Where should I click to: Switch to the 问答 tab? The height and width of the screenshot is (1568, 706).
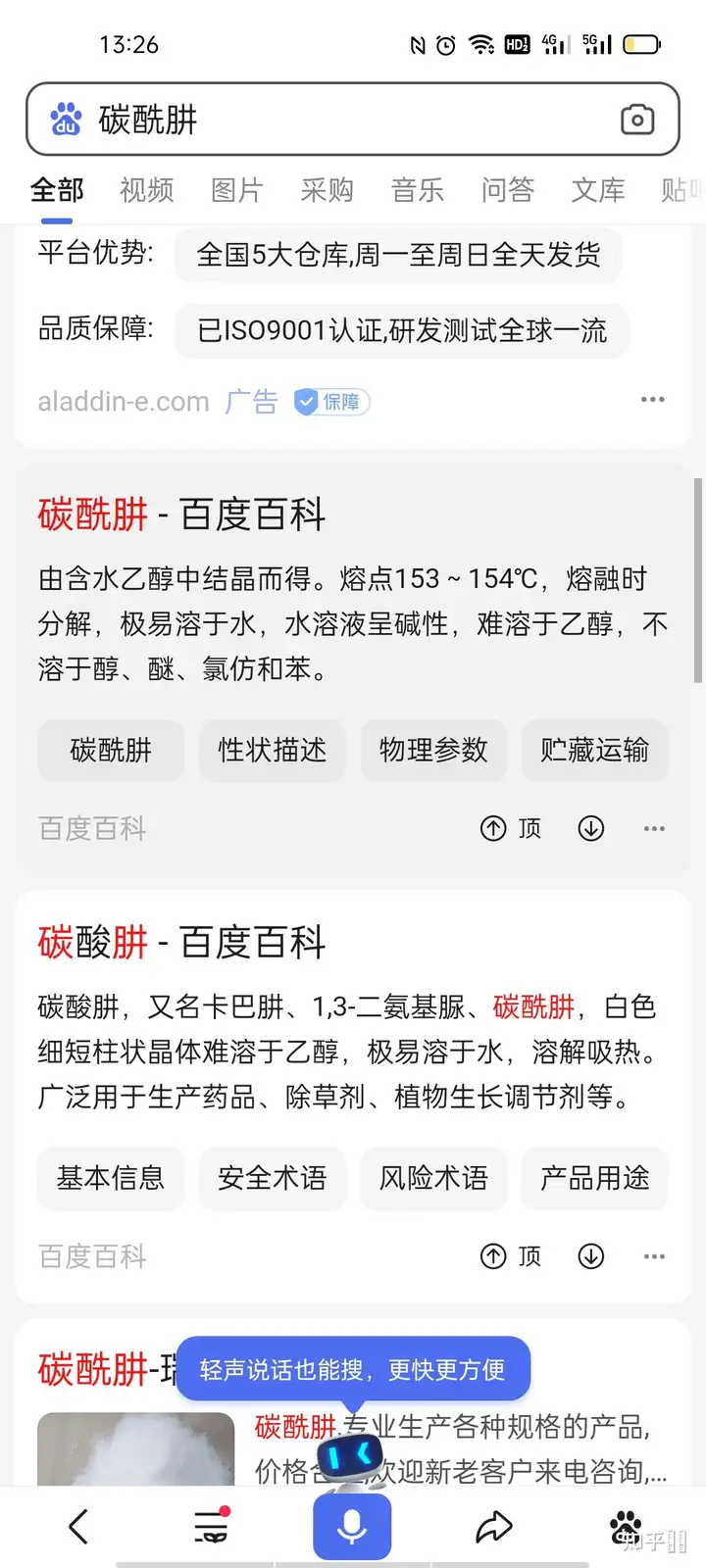point(507,190)
